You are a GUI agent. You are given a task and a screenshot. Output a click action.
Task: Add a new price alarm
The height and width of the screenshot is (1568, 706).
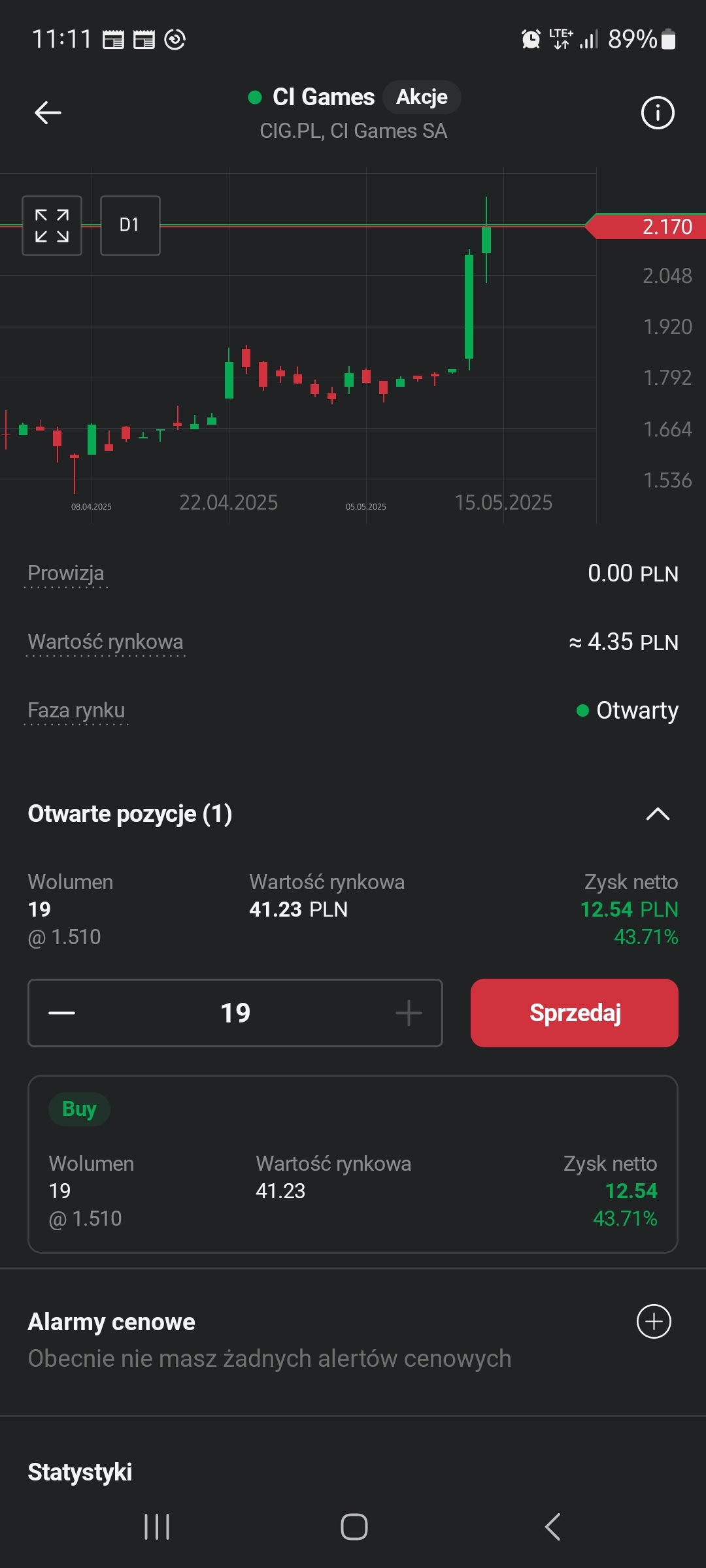(x=654, y=1321)
